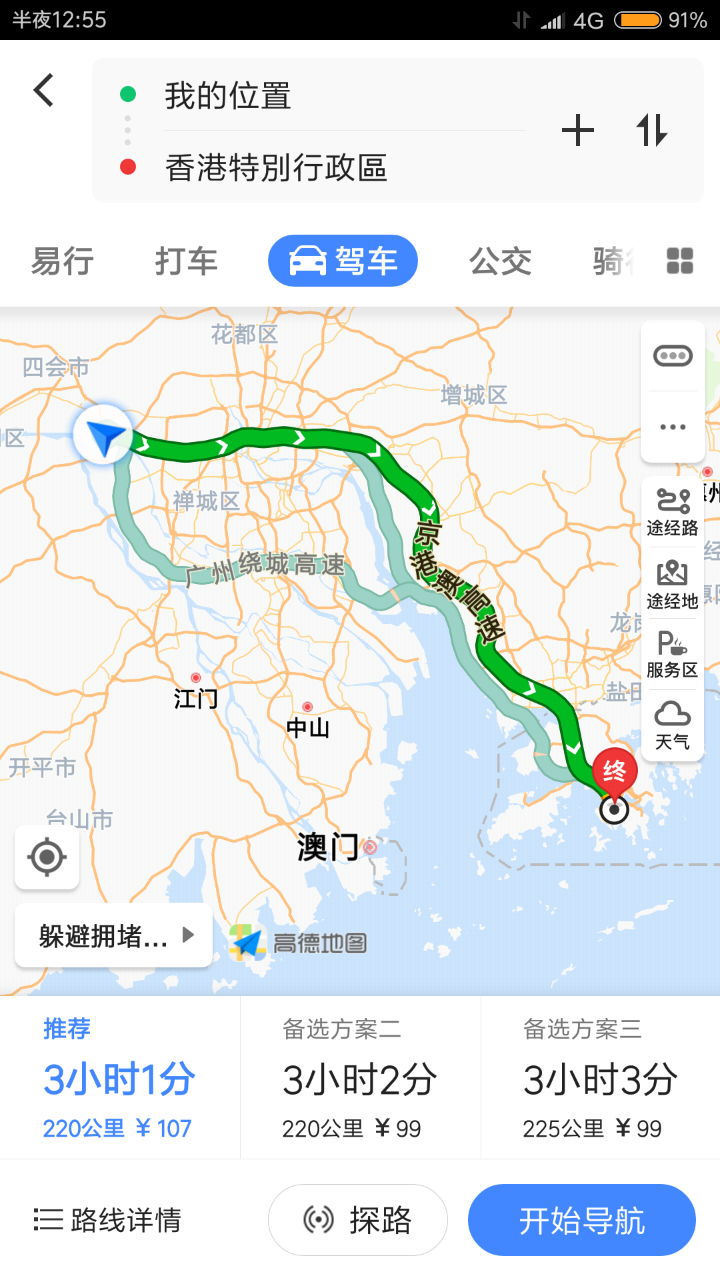This screenshot has width=720, height=1280.
Task: Go back using the top-left arrow
Action: pos(44,91)
